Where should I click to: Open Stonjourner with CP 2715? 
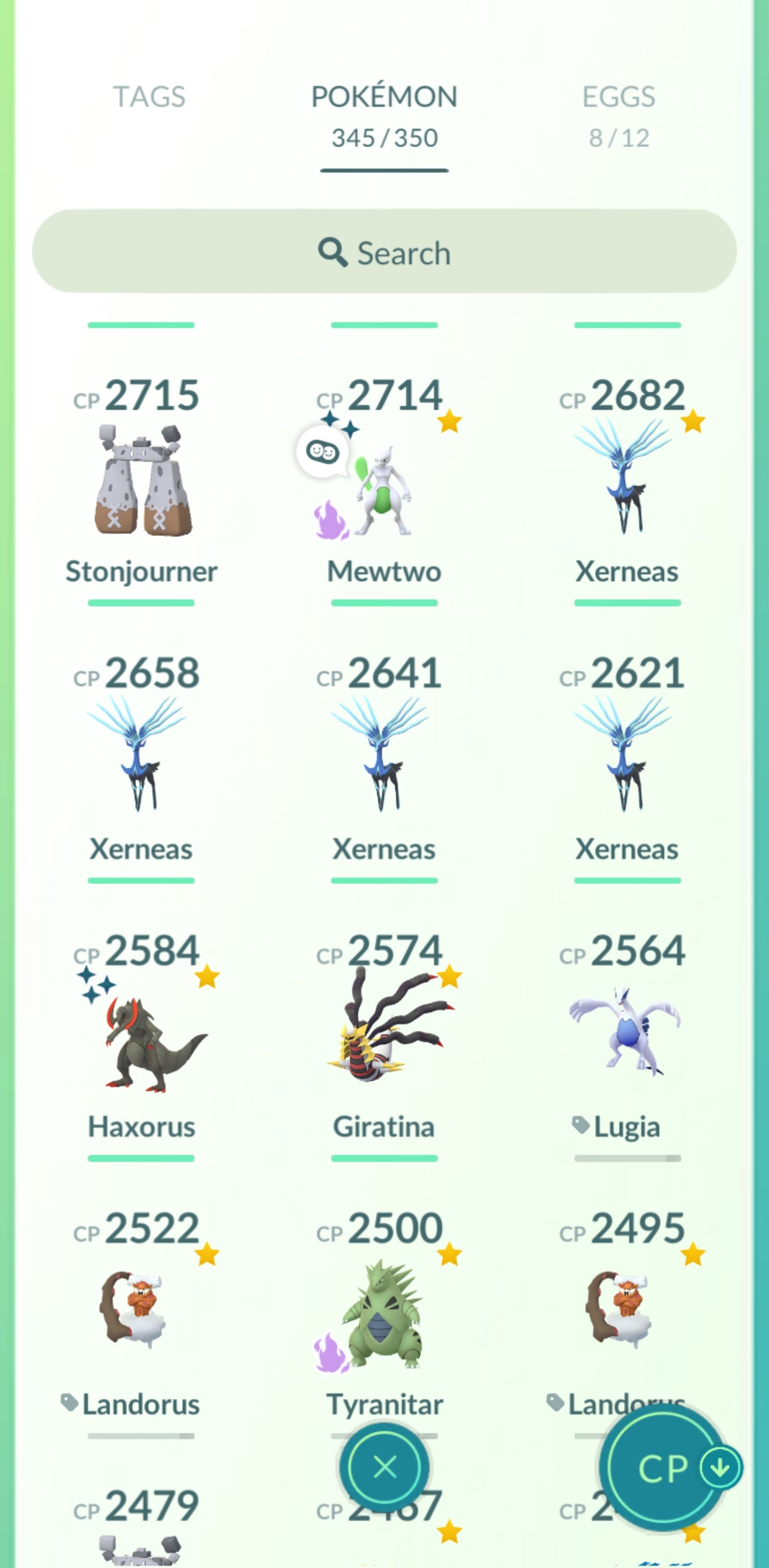[x=141, y=481]
